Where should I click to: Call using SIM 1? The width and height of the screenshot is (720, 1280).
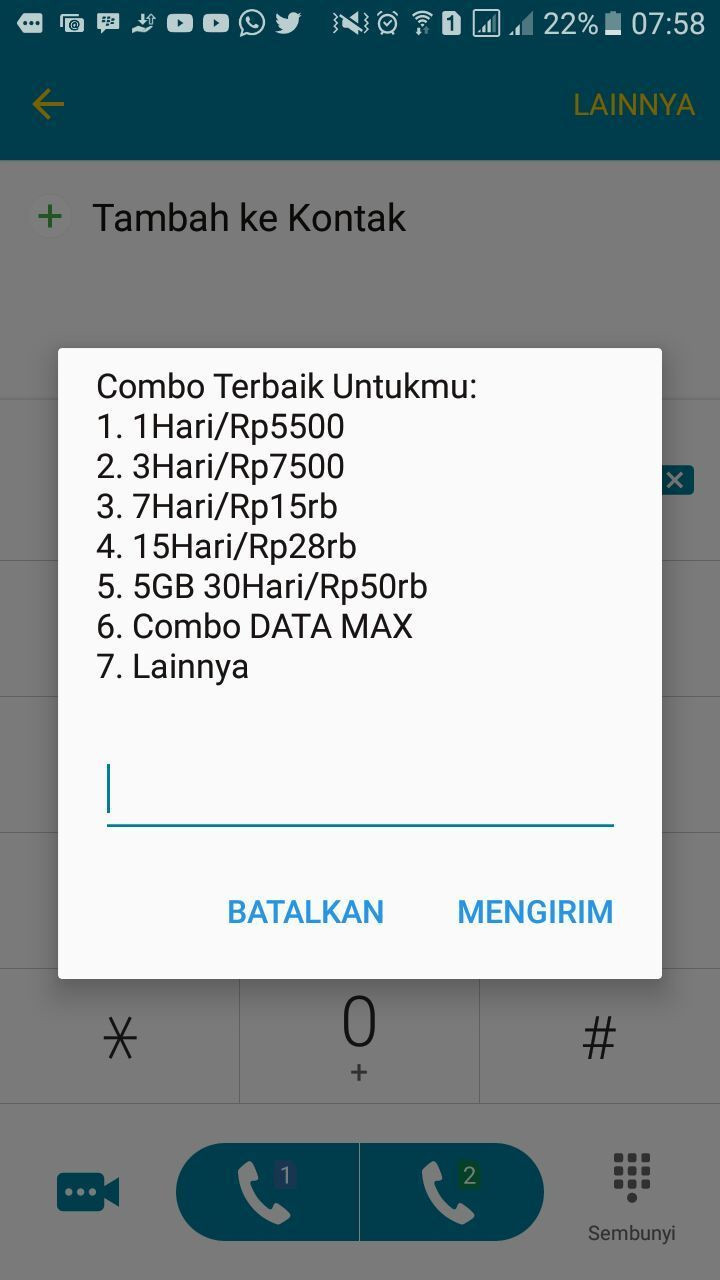point(267,1192)
